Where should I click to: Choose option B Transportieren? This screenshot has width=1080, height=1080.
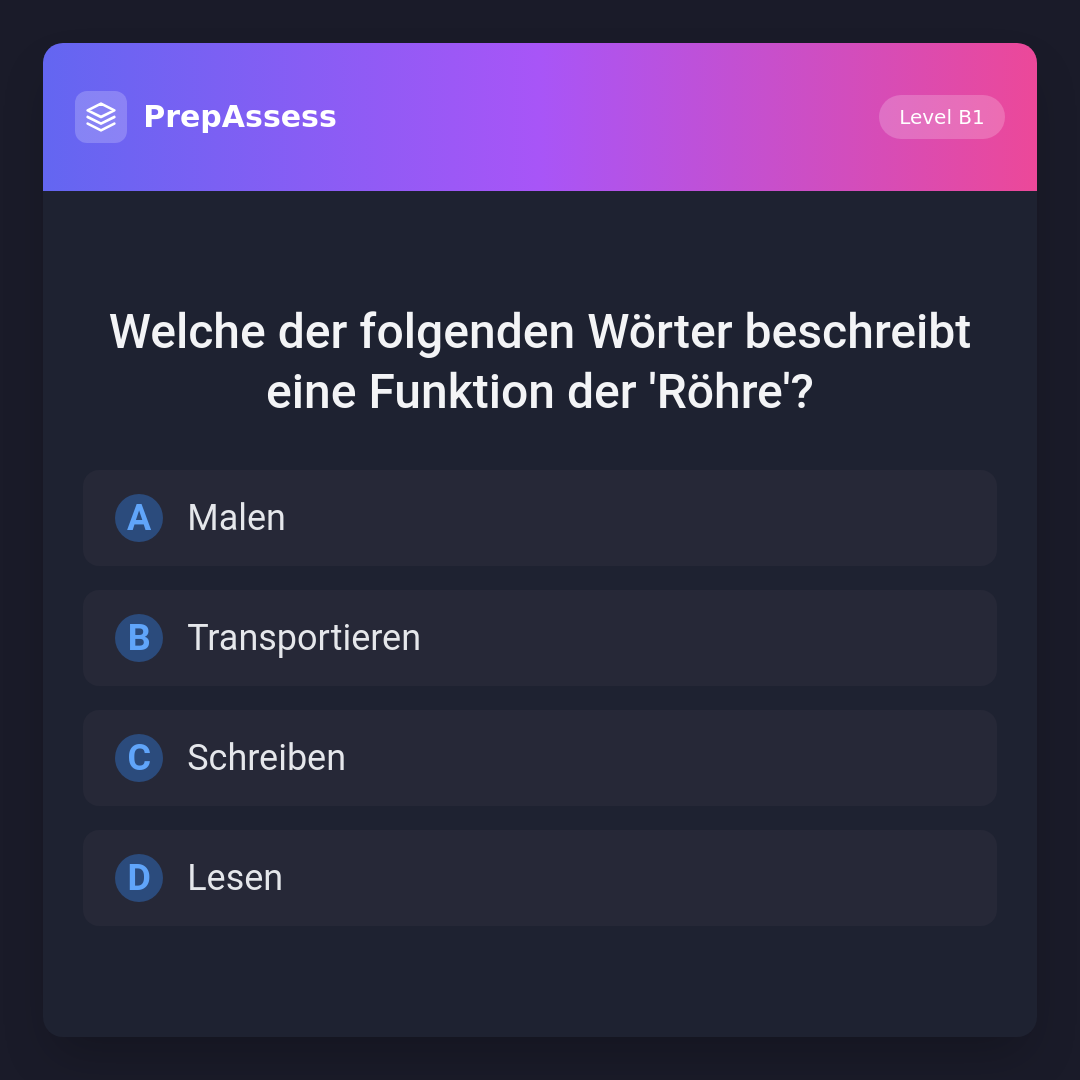[539, 638]
